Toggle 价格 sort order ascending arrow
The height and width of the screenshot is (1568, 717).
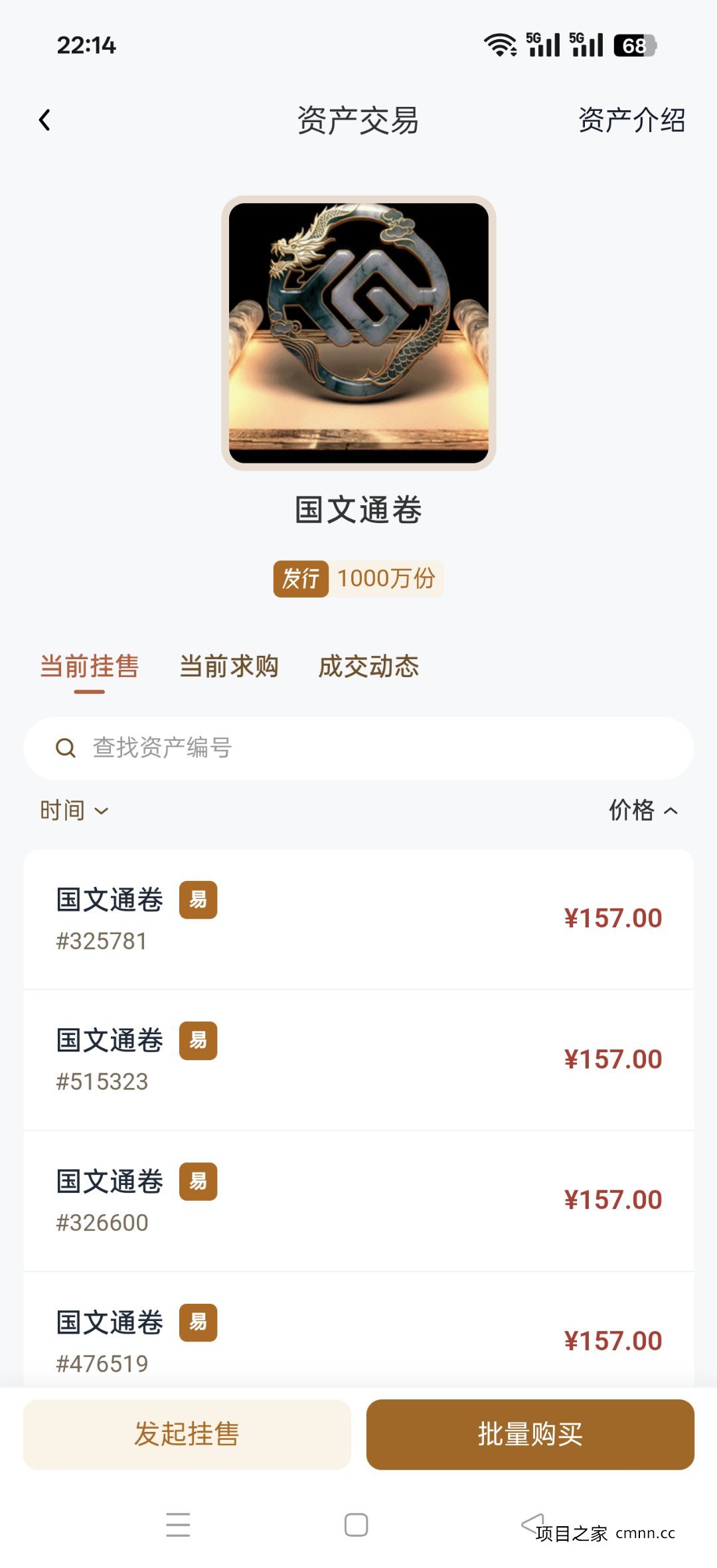(x=643, y=809)
